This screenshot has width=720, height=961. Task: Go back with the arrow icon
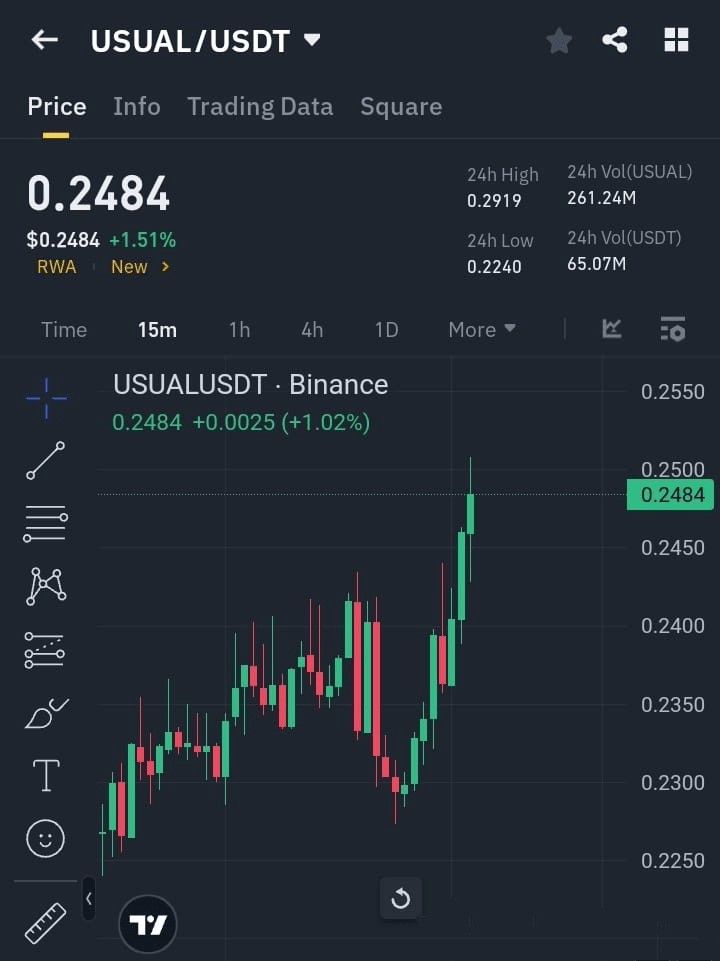pyautogui.click(x=45, y=40)
